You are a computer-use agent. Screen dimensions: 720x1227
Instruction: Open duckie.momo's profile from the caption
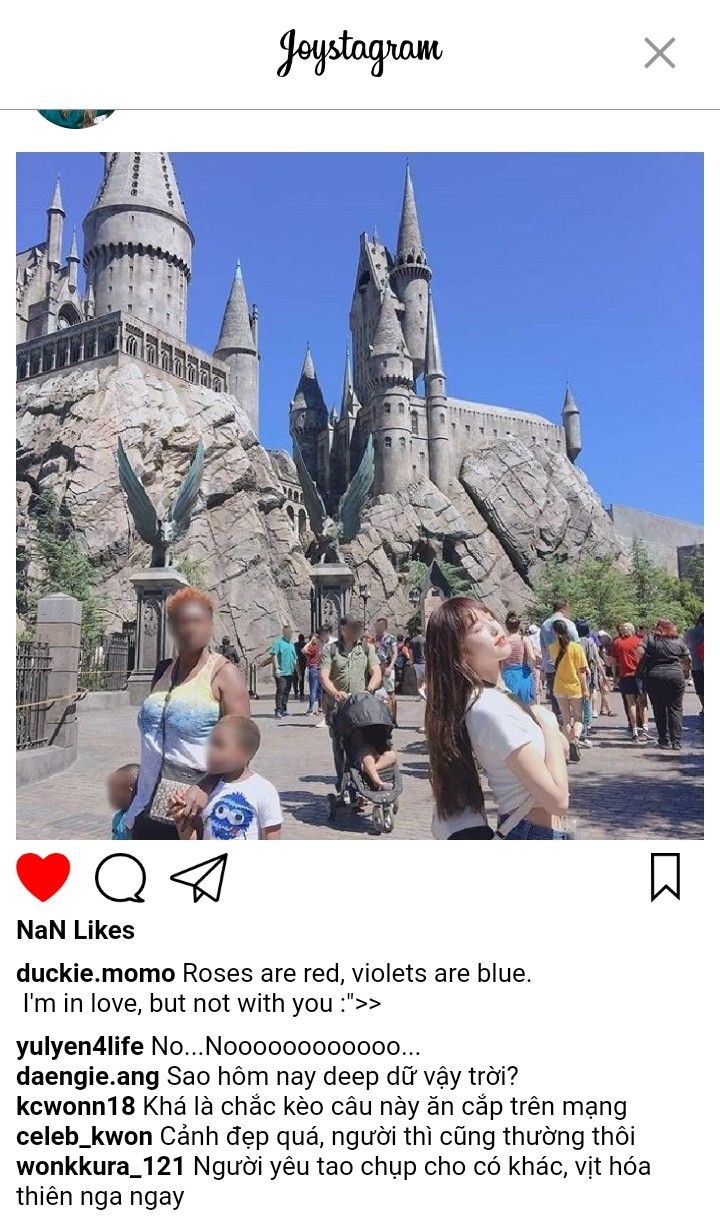[95, 973]
